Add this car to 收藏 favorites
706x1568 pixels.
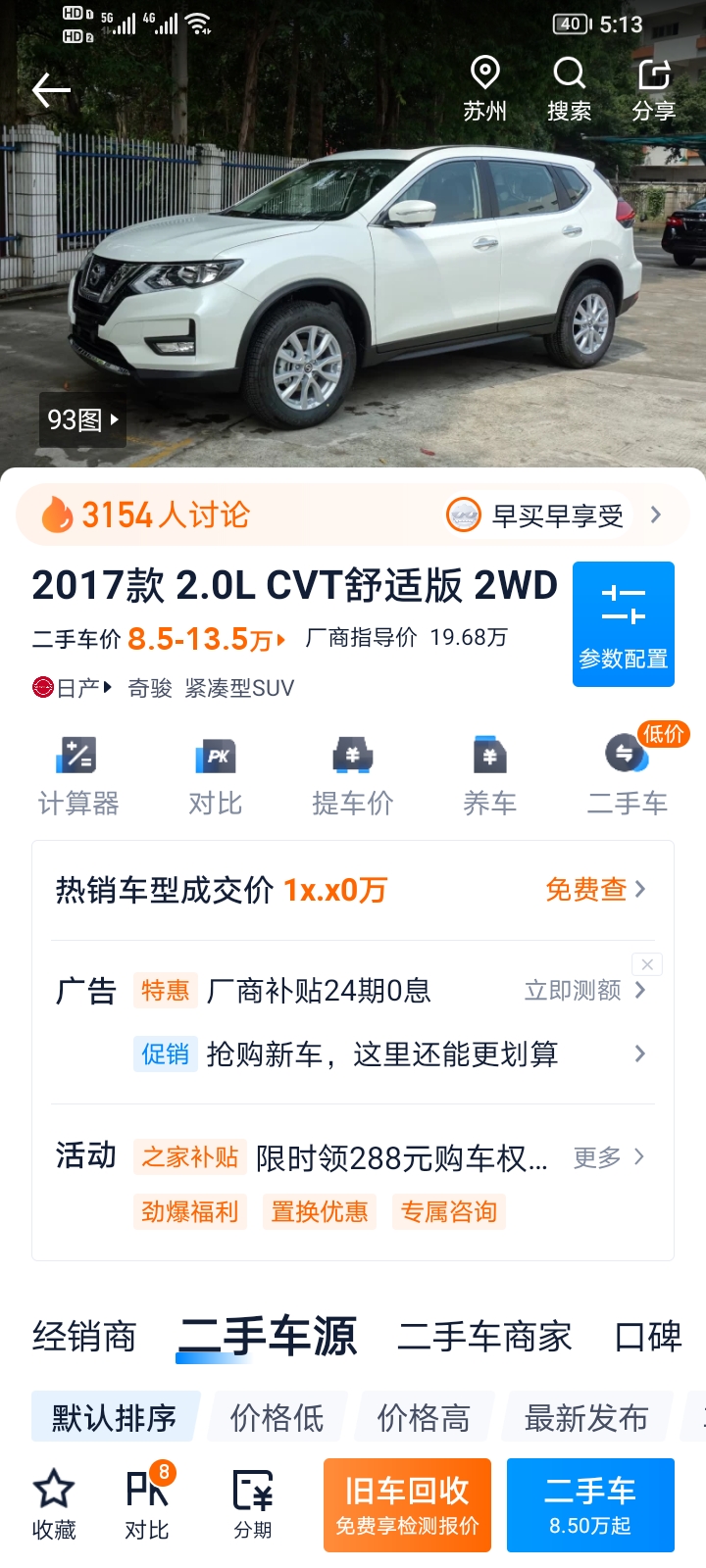tap(54, 1505)
